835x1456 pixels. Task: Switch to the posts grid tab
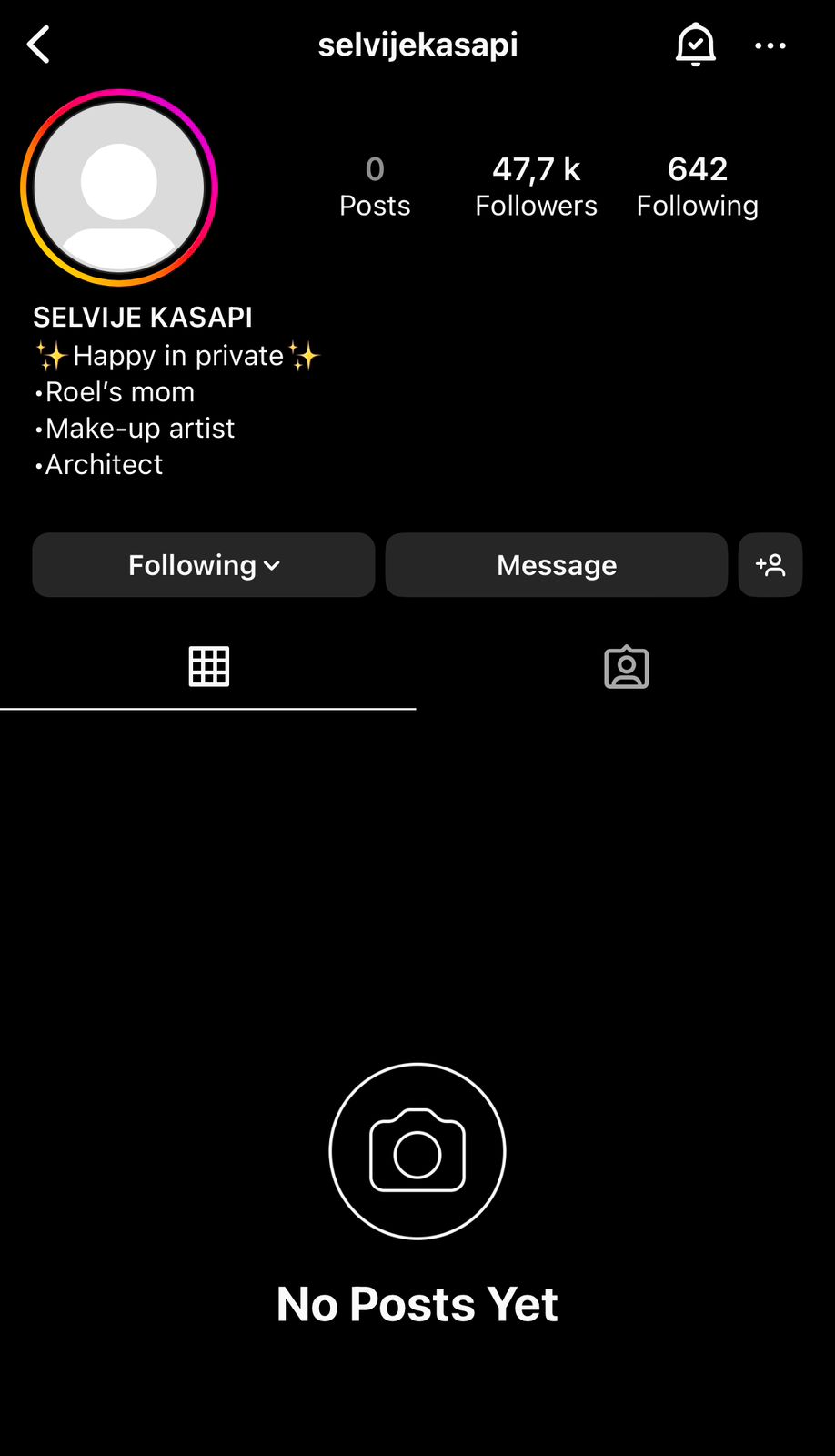coord(208,667)
